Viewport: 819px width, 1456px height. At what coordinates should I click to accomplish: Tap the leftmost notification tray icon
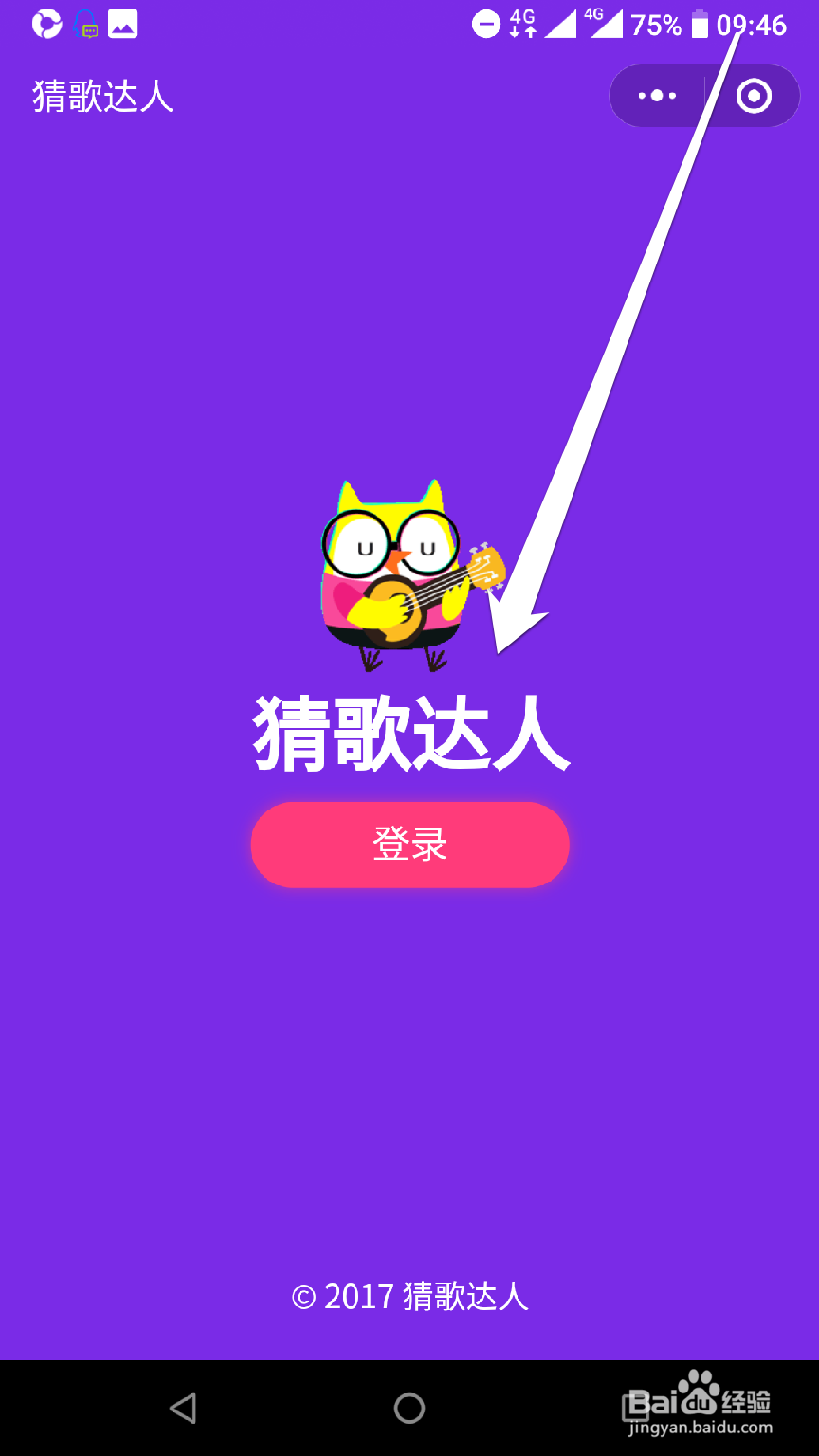(45, 26)
